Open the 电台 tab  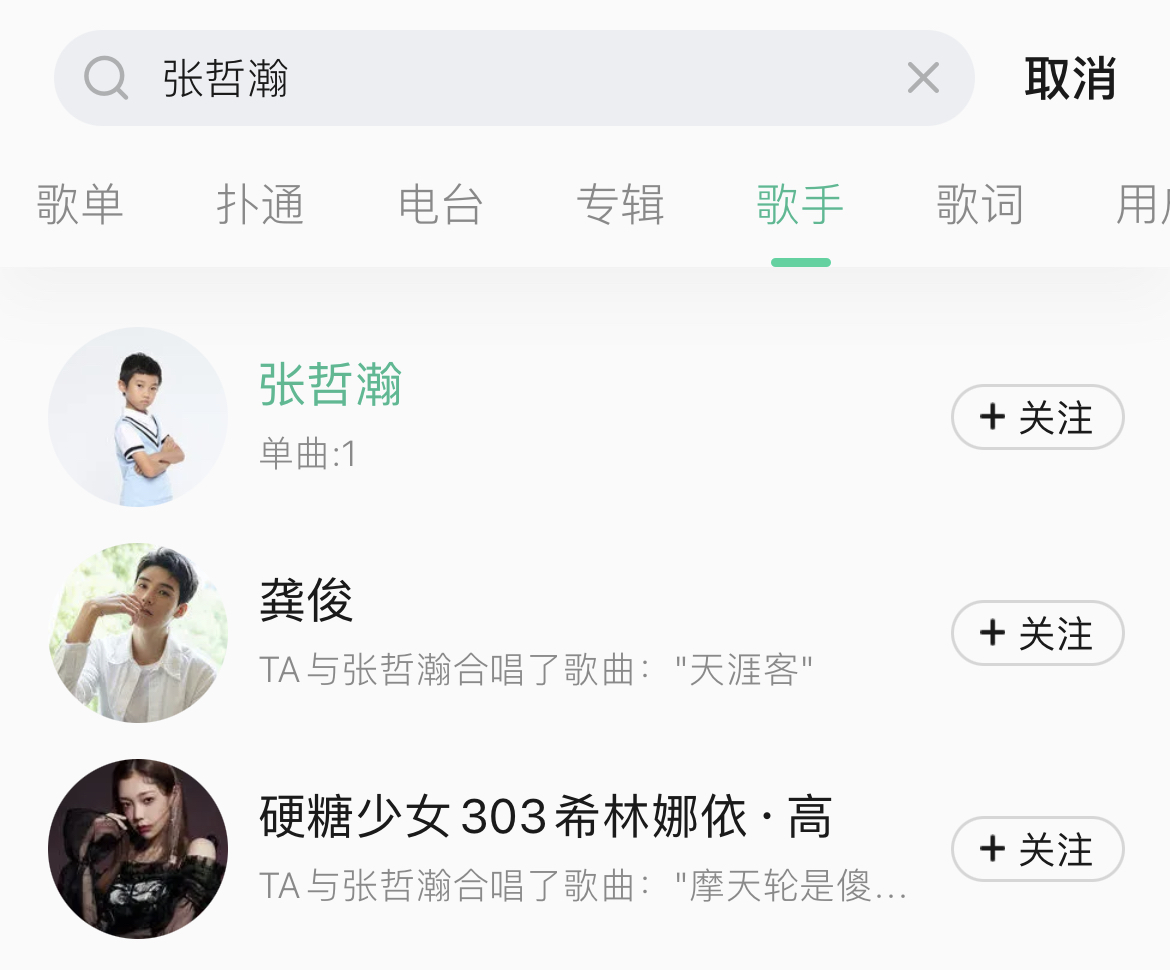[x=440, y=204]
